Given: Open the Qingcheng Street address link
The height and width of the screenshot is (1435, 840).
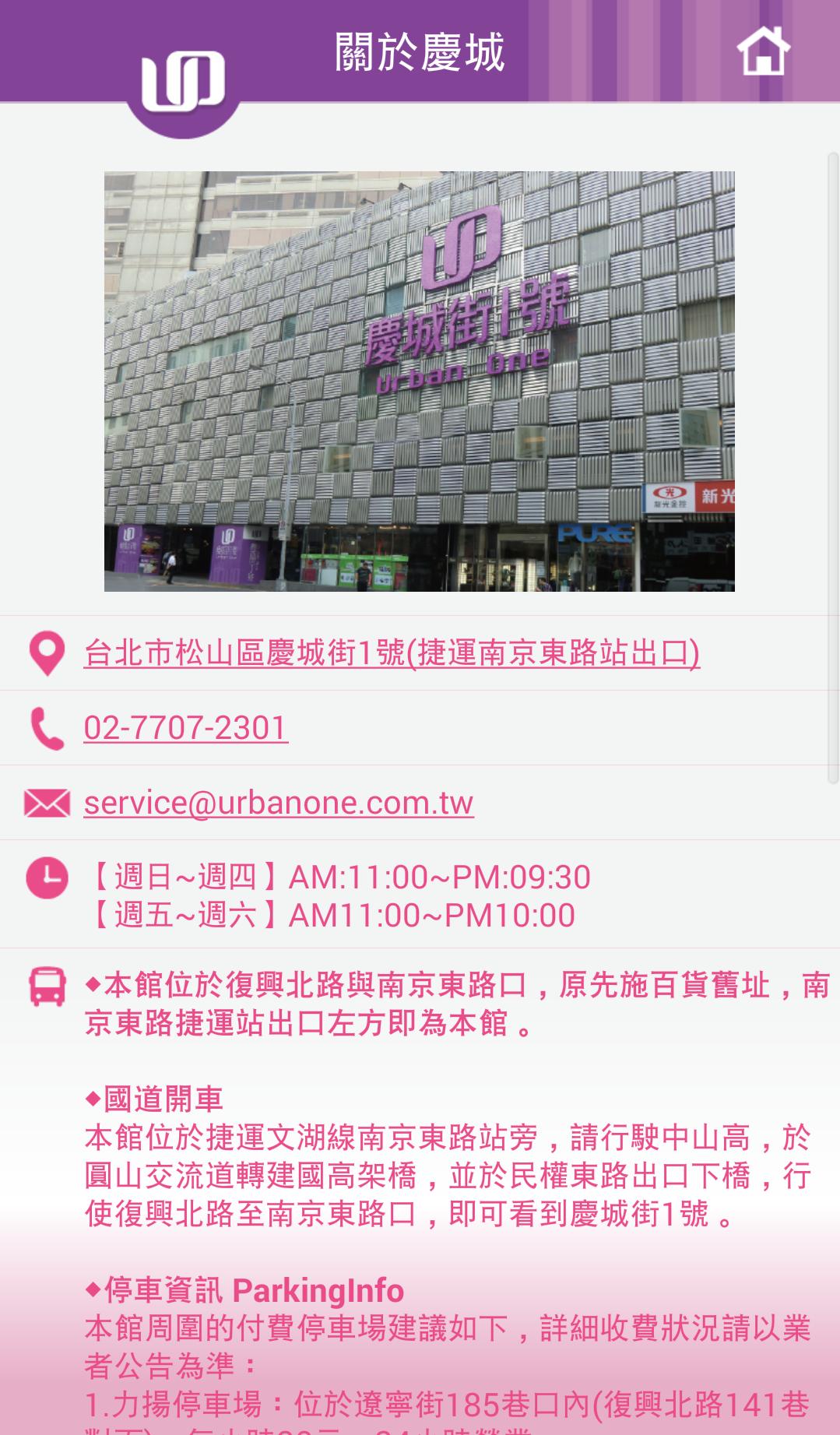Looking at the screenshot, I should point(392,652).
